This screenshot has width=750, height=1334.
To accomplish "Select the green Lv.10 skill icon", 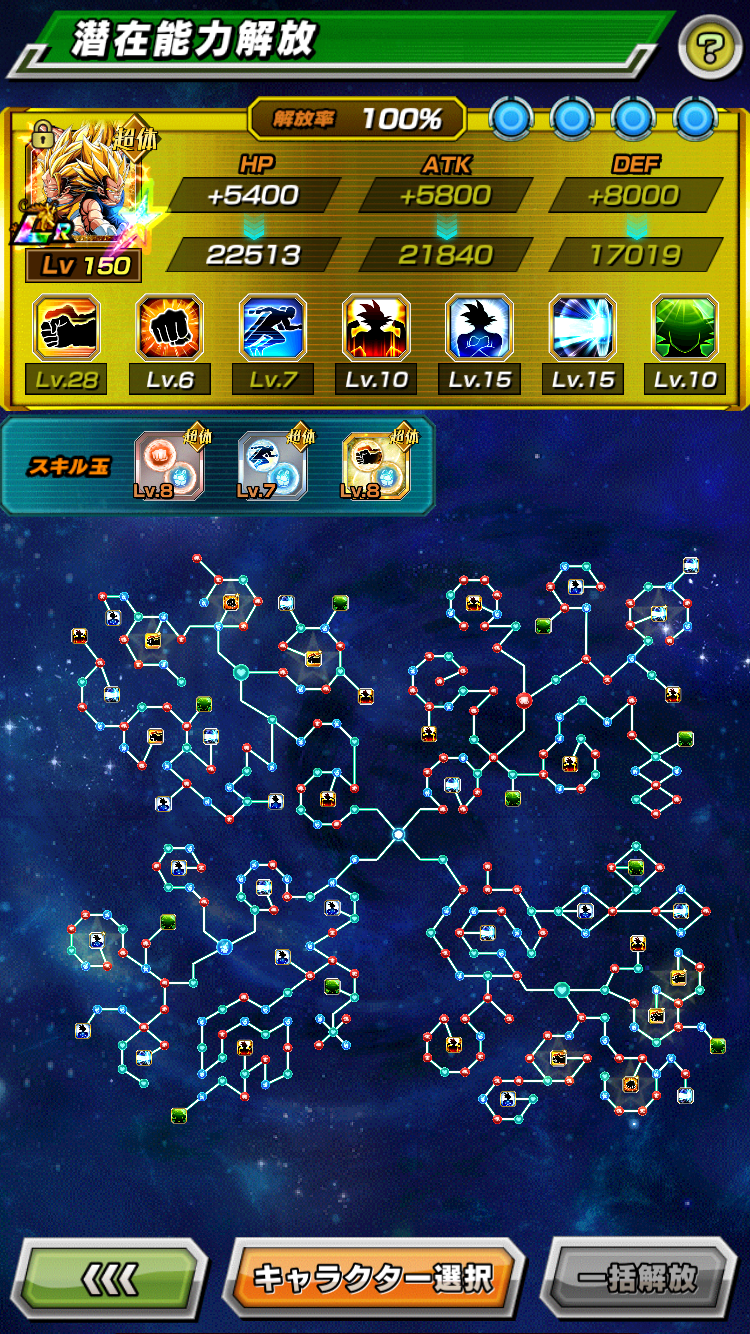I will 685,328.
